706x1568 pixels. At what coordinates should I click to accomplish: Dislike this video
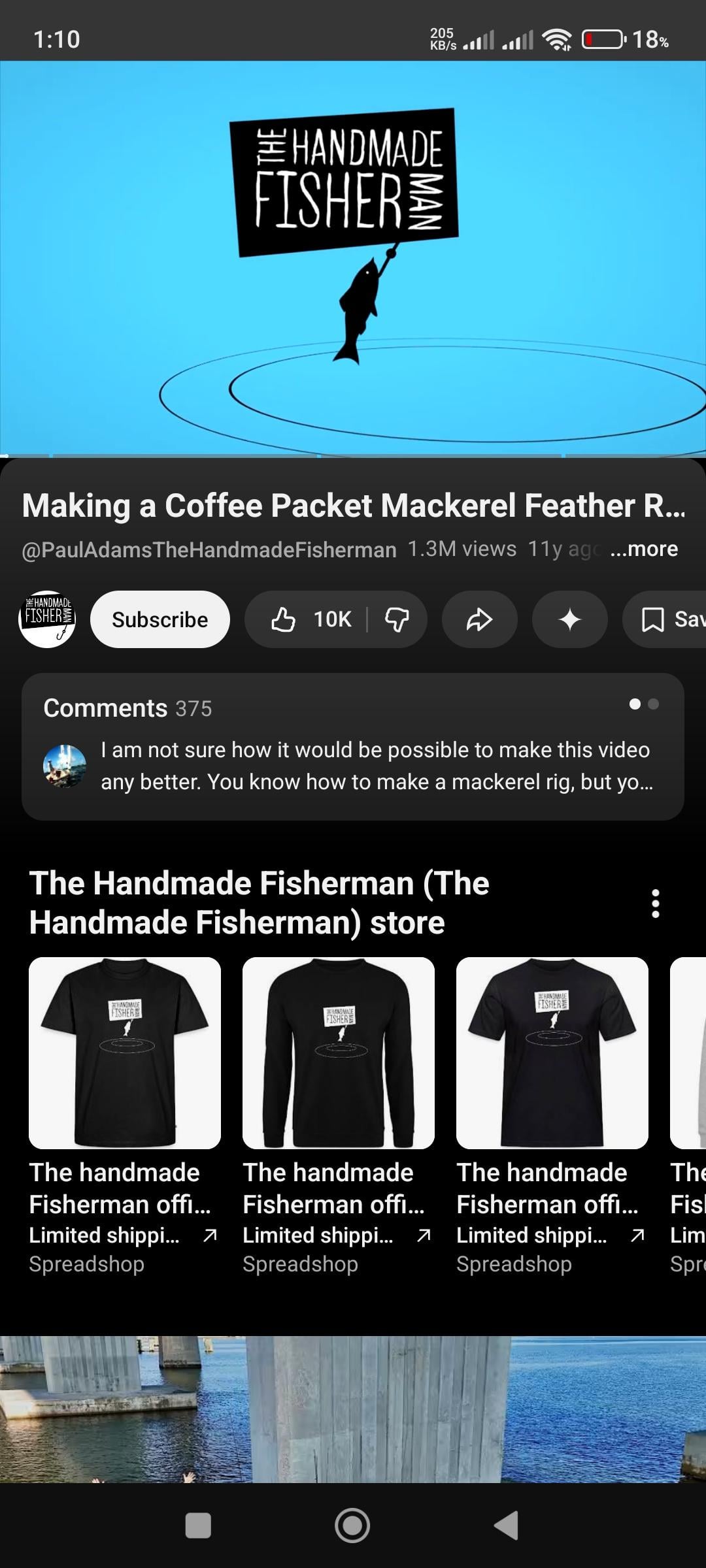pos(397,619)
